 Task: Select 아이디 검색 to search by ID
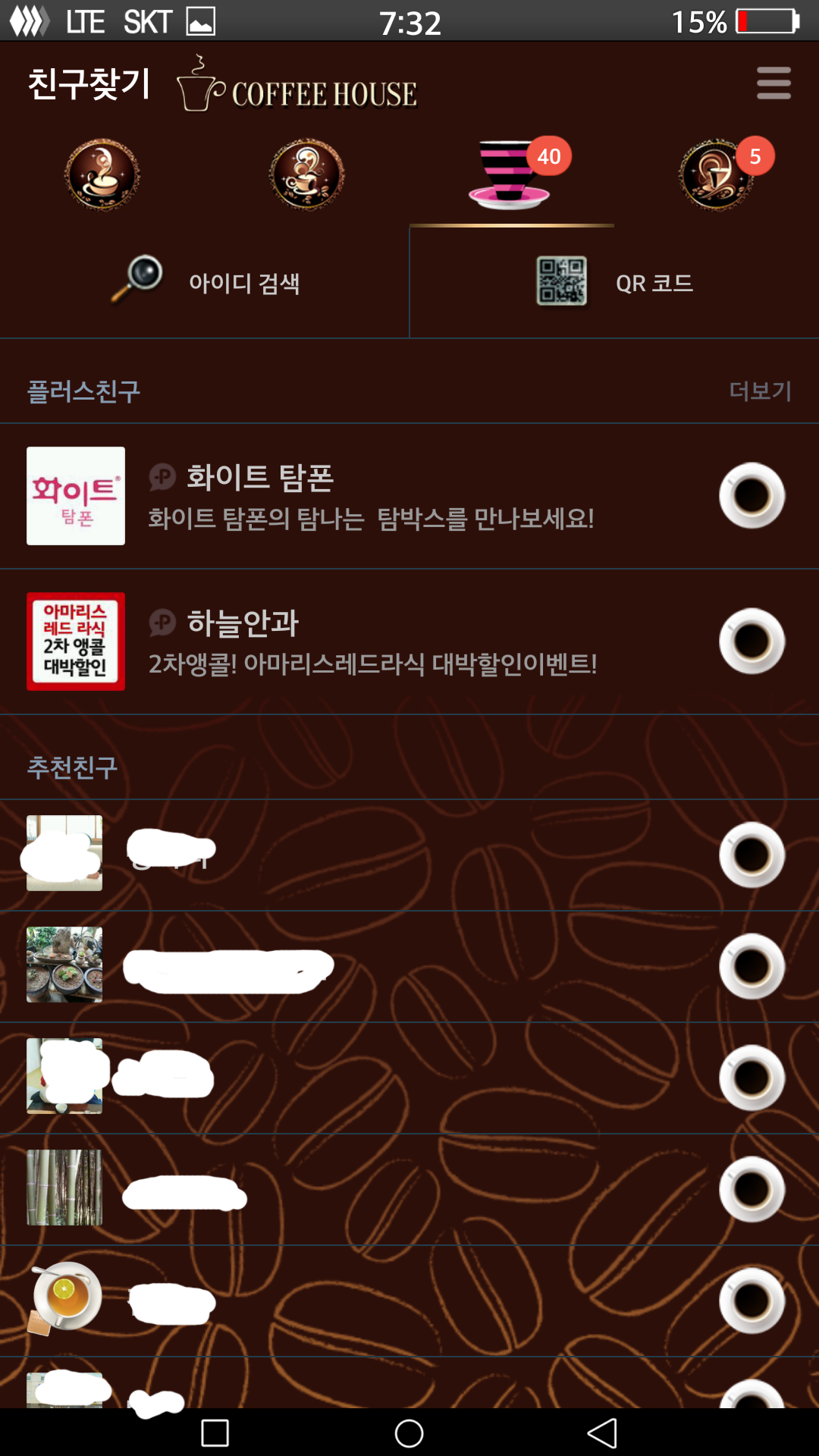[205, 282]
